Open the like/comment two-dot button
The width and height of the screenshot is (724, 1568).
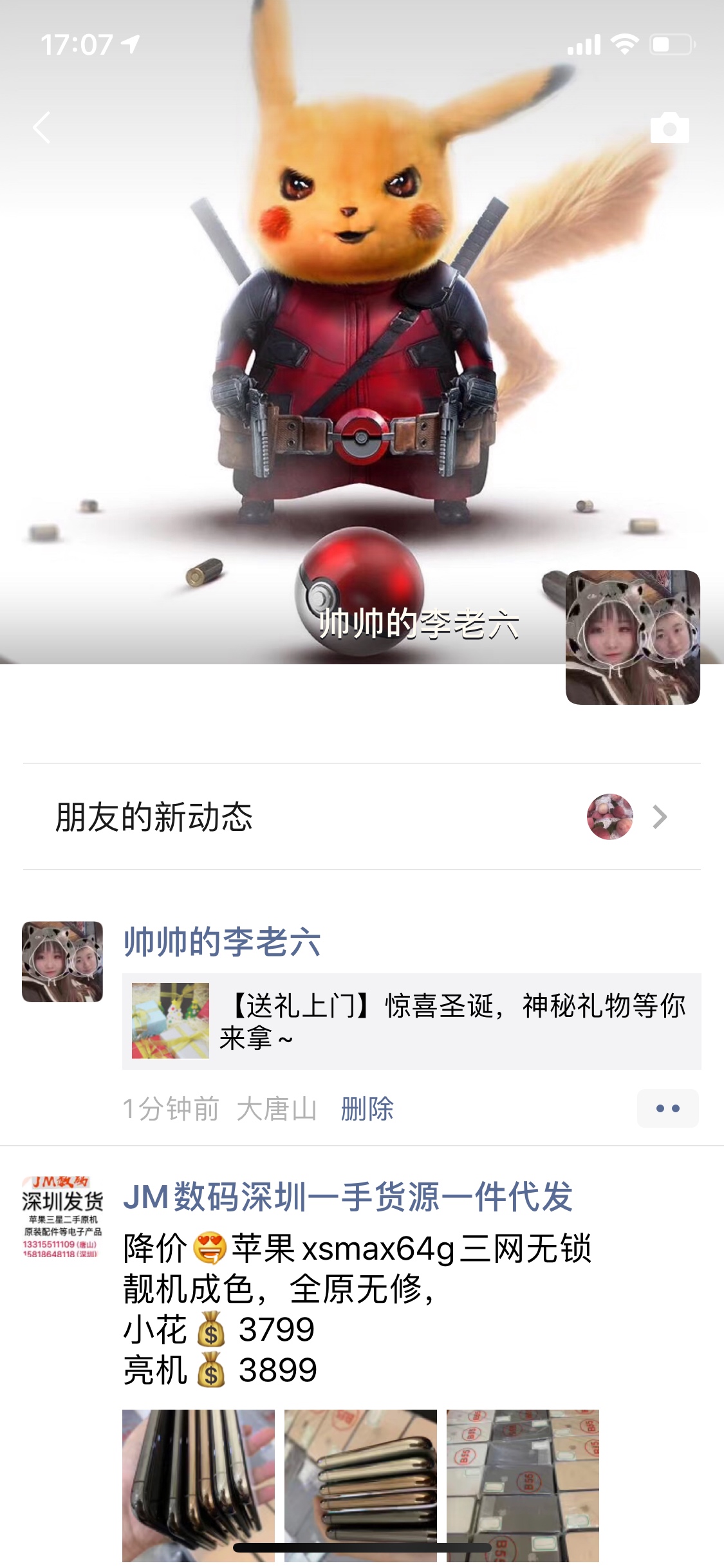(667, 1108)
